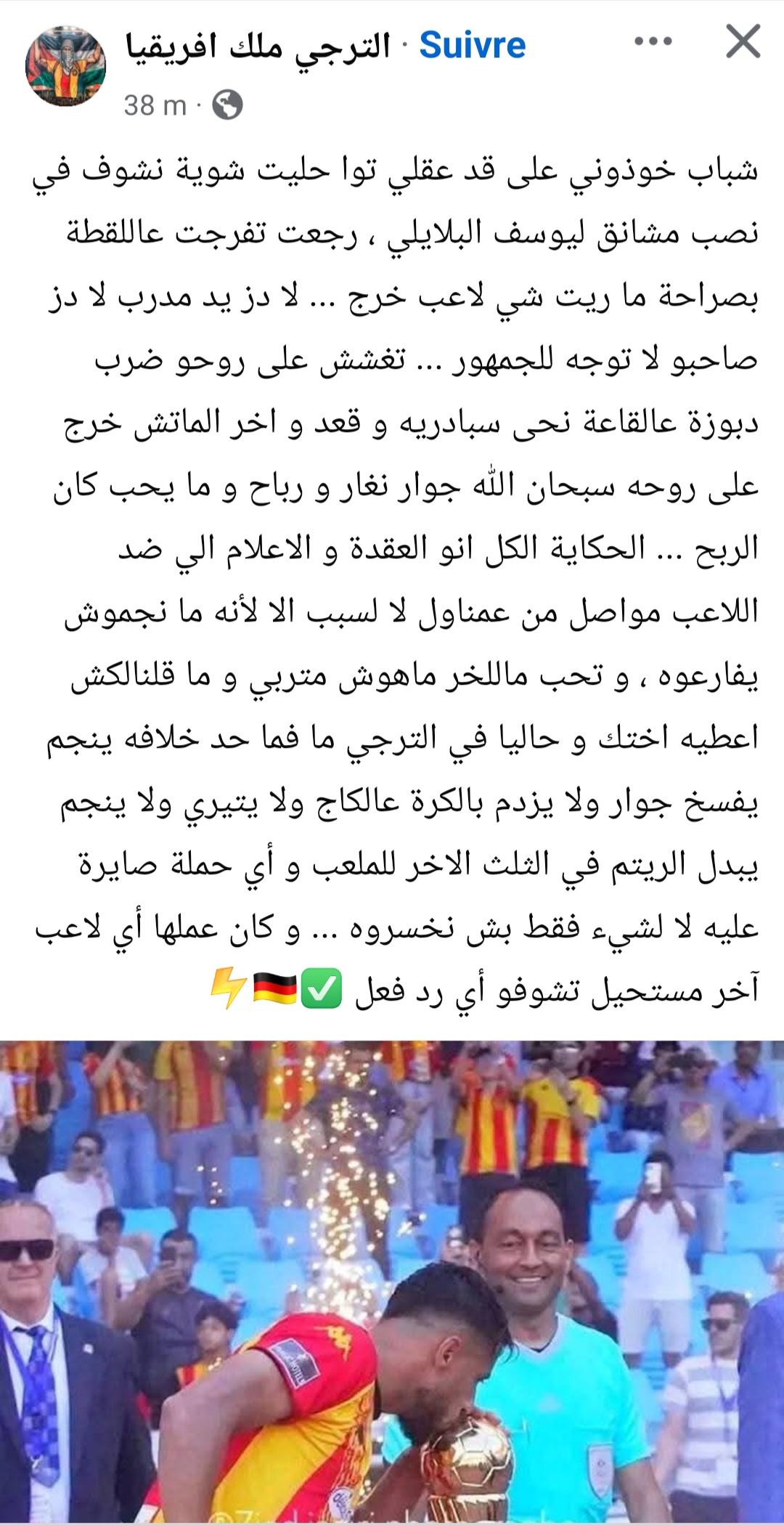Image resolution: width=784 pixels, height=1525 pixels.
Task: Tap Suivre to follow the page
Action: [473, 45]
